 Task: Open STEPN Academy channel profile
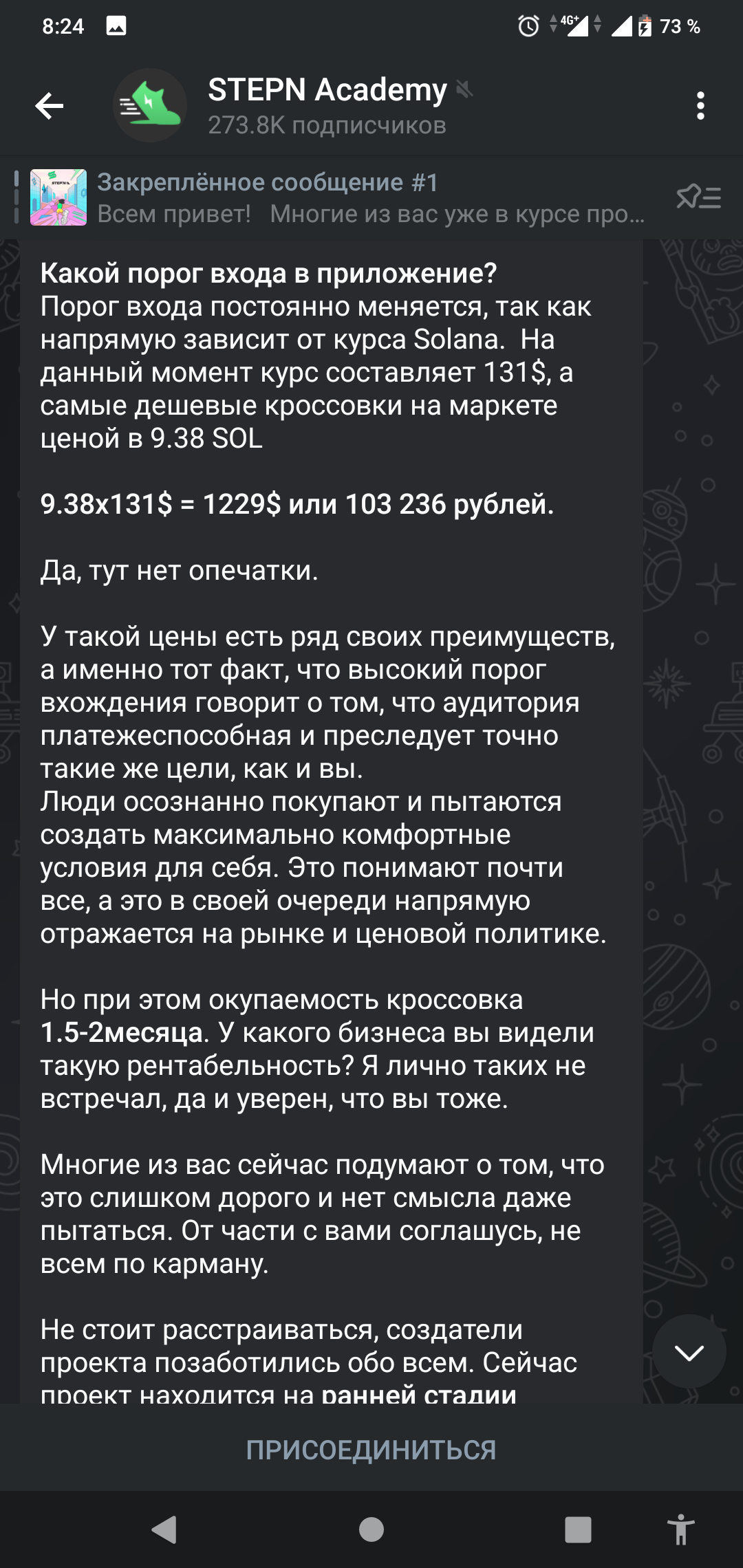pos(327,106)
